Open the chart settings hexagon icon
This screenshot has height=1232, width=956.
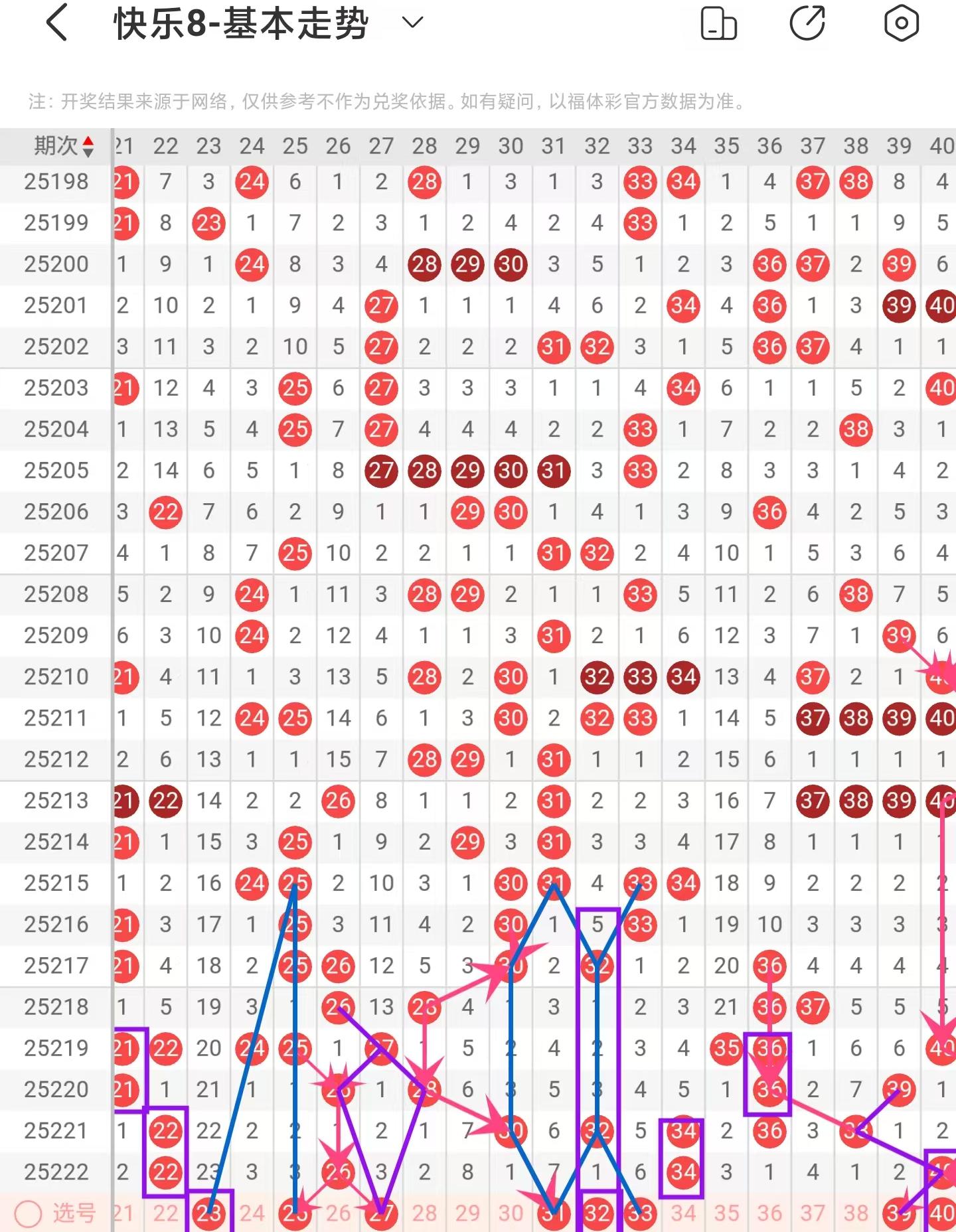pyautogui.click(x=901, y=23)
